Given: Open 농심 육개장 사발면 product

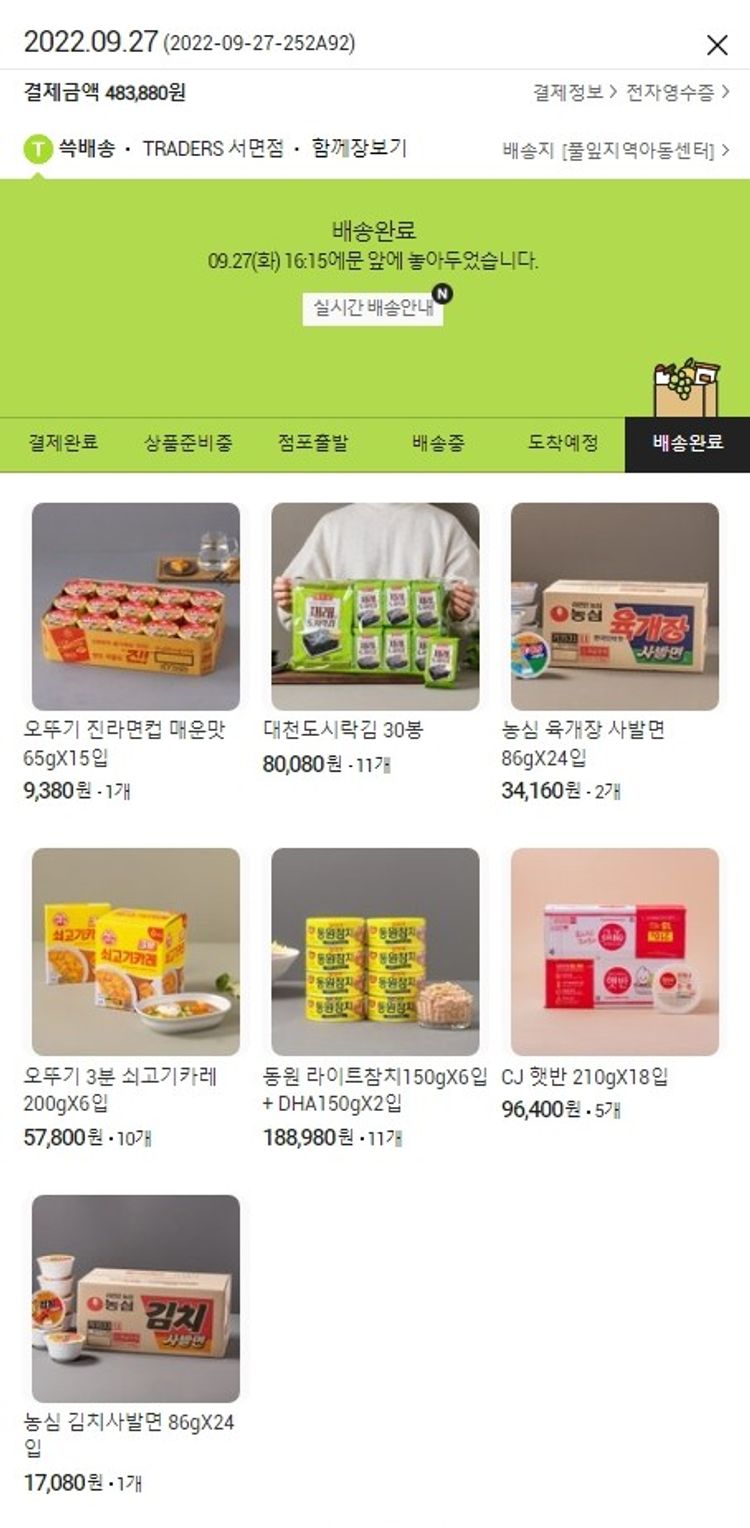Looking at the screenshot, I should tap(614, 607).
